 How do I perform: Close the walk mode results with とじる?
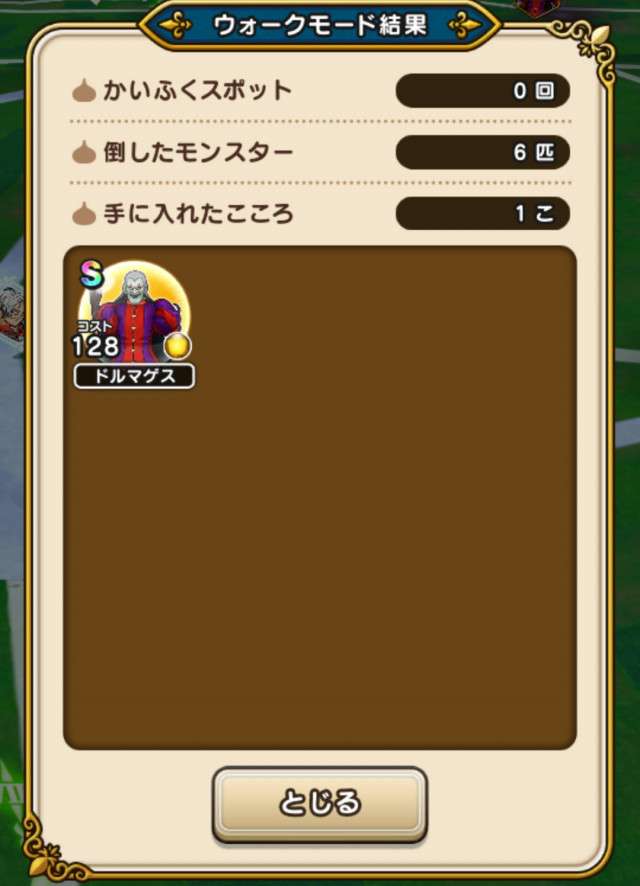click(x=319, y=803)
